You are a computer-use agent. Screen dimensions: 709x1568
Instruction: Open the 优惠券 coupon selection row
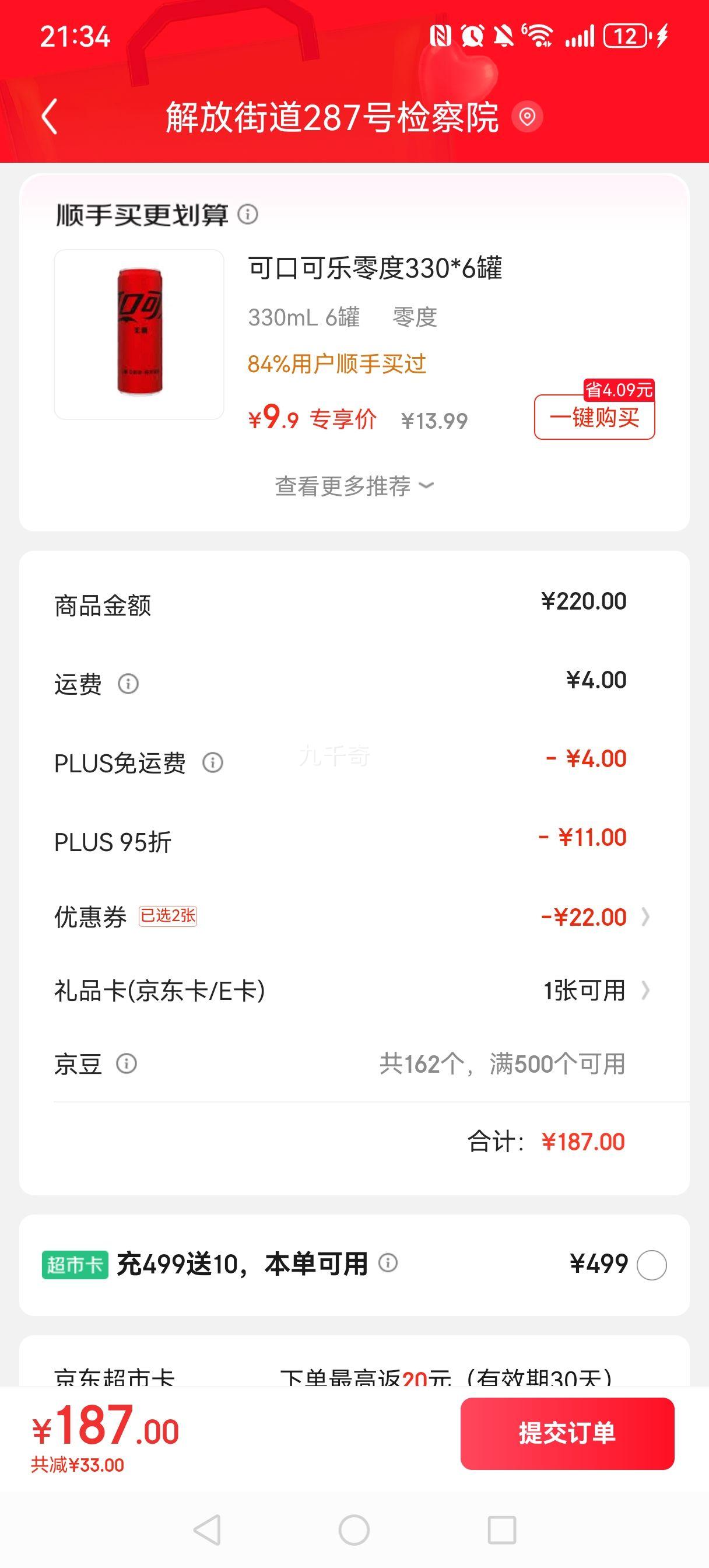click(x=353, y=916)
